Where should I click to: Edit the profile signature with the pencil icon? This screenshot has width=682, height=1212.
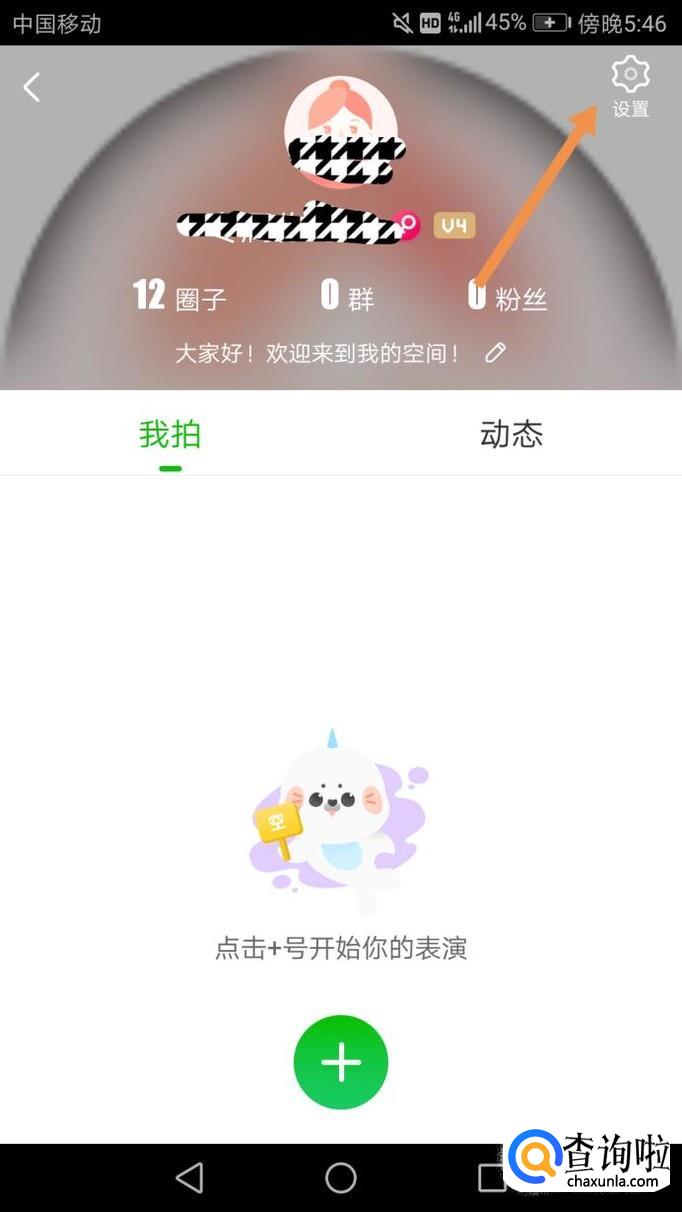(495, 353)
